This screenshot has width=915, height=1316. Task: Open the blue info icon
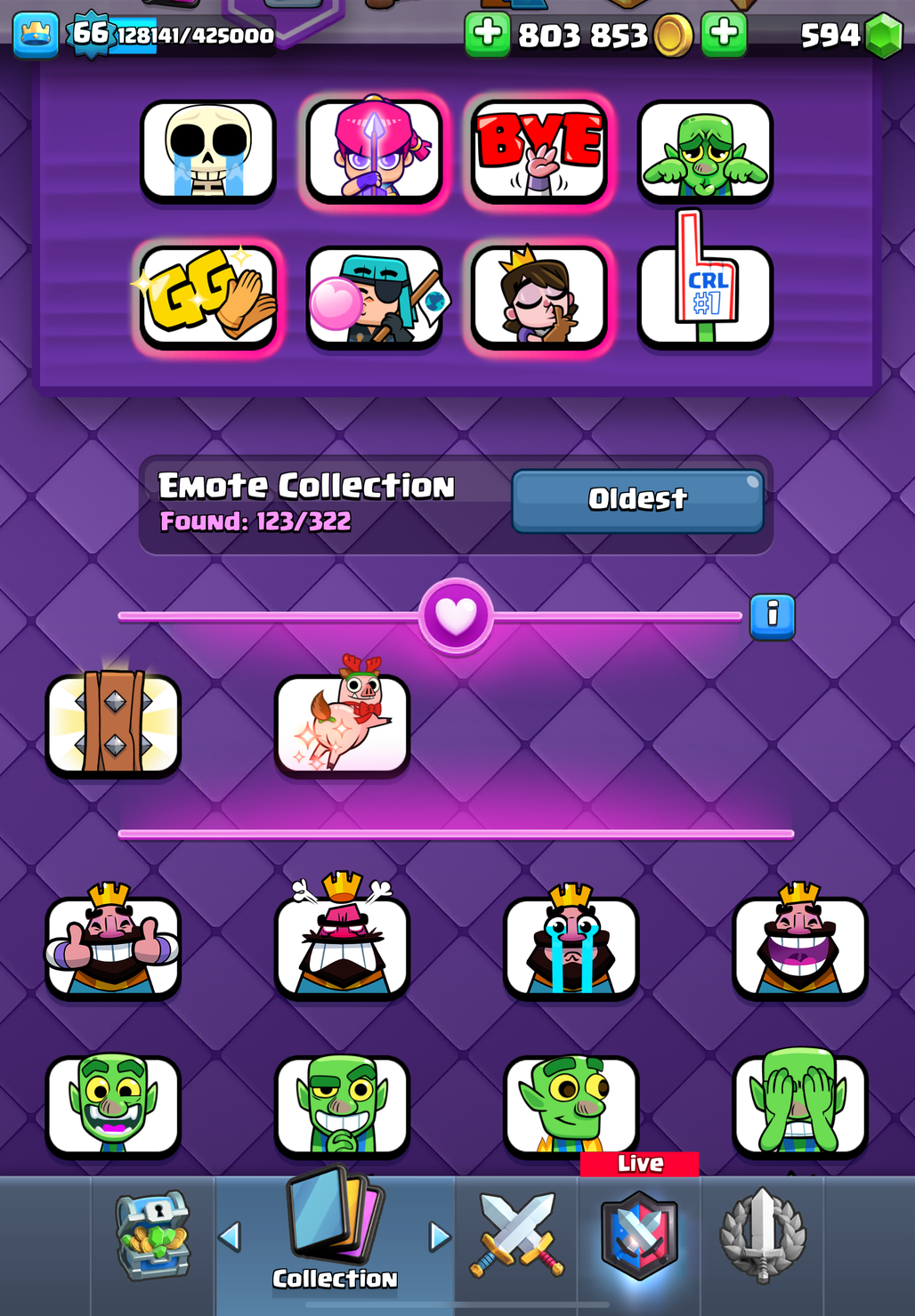772,616
